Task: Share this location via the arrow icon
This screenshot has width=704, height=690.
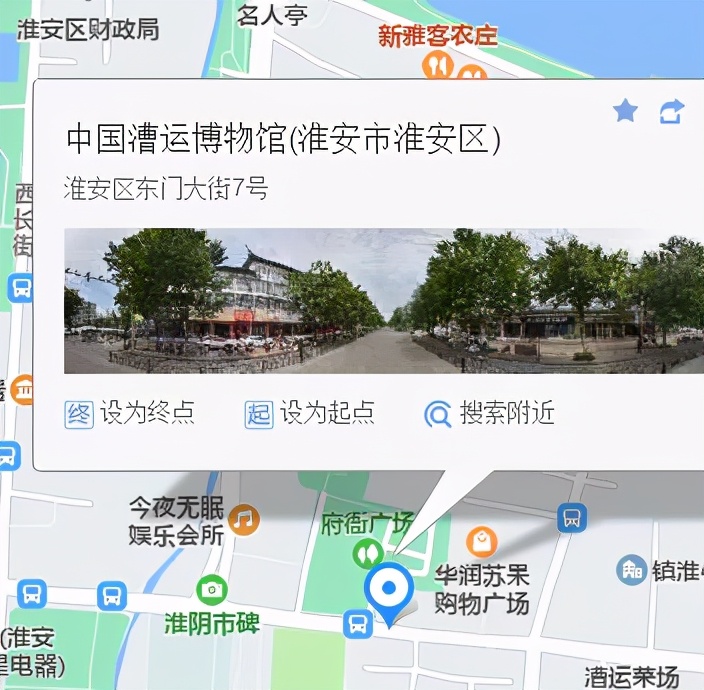Action: click(673, 111)
